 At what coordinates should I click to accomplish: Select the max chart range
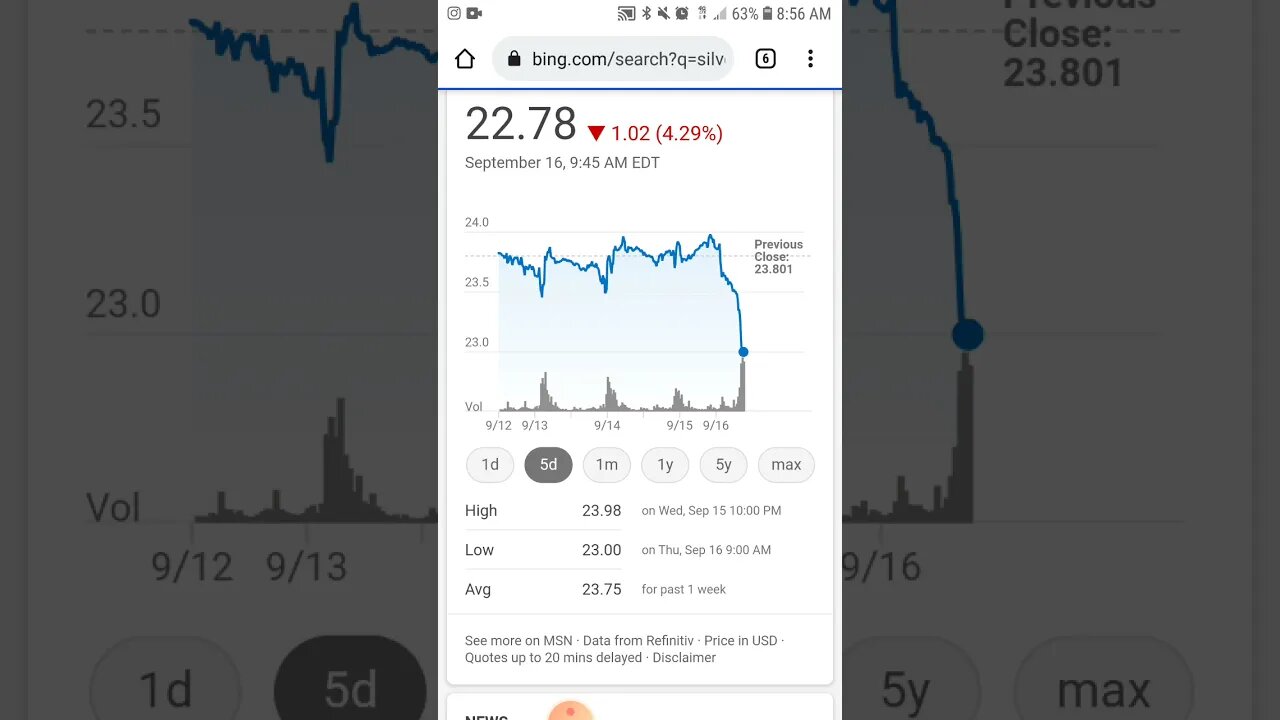[x=786, y=465]
